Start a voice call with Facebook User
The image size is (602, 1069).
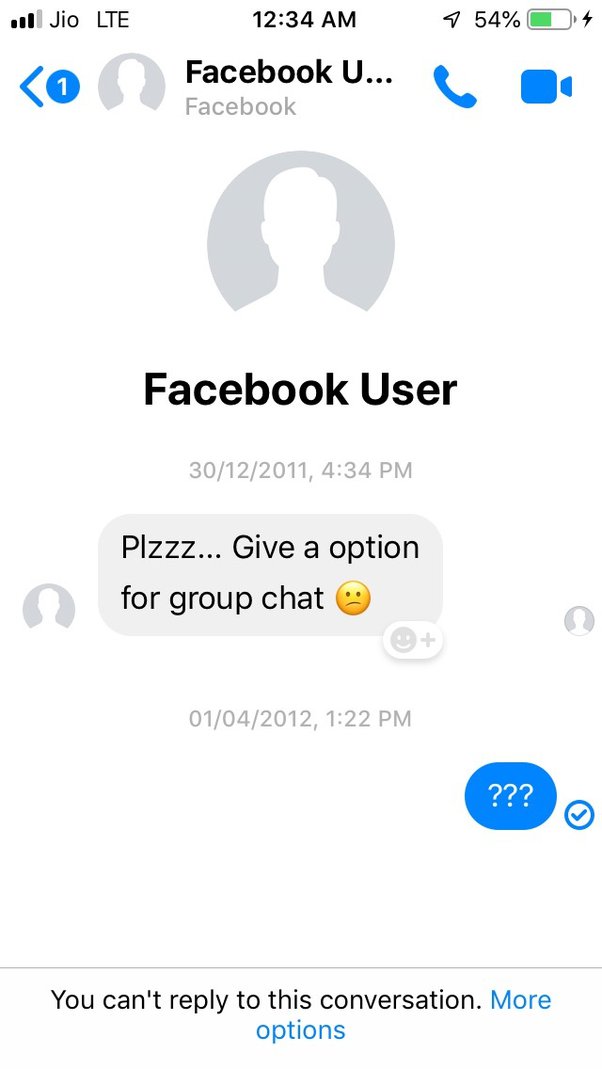(455, 87)
